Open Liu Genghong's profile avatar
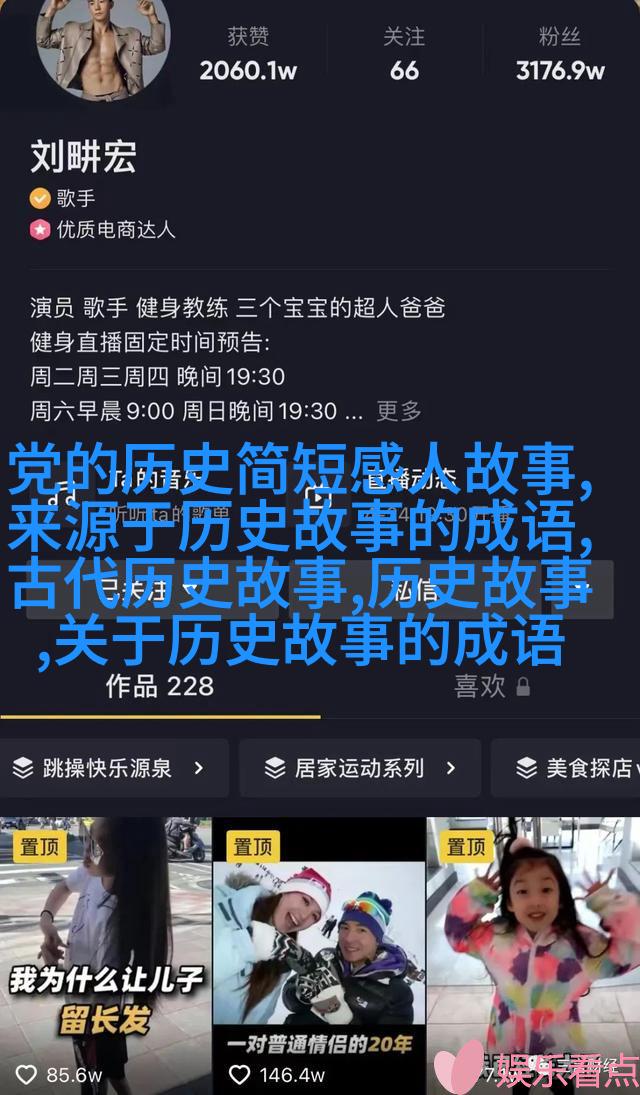 [102, 45]
